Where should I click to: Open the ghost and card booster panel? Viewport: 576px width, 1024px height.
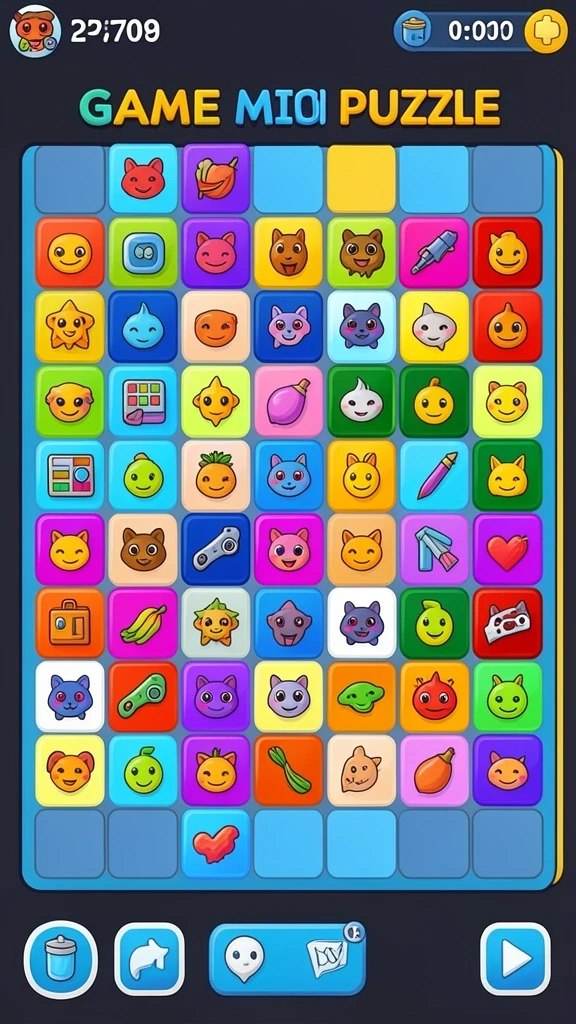click(287, 959)
